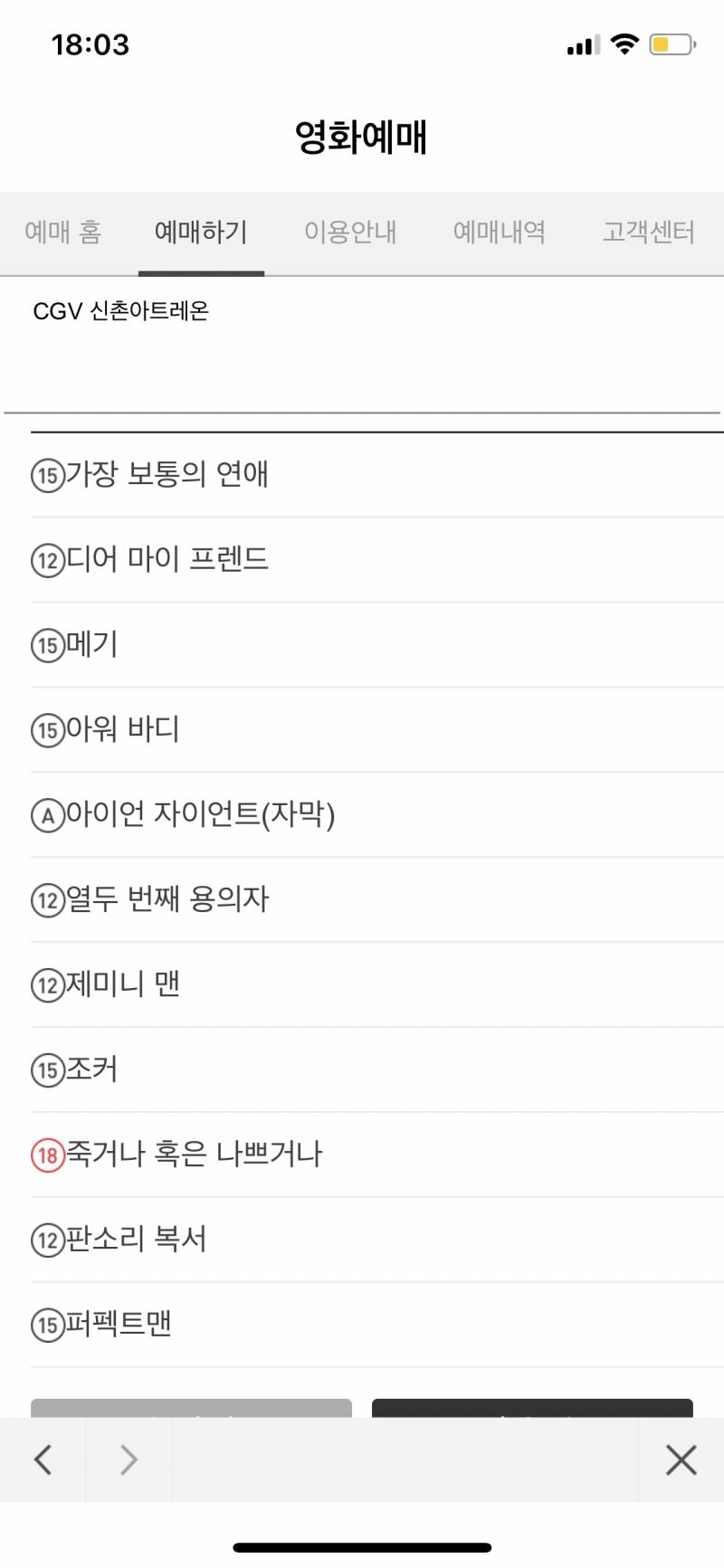Click the 12 rating icon beside 제미니 맨
The height and width of the screenshot is (1568, 724).
(45, 984)
